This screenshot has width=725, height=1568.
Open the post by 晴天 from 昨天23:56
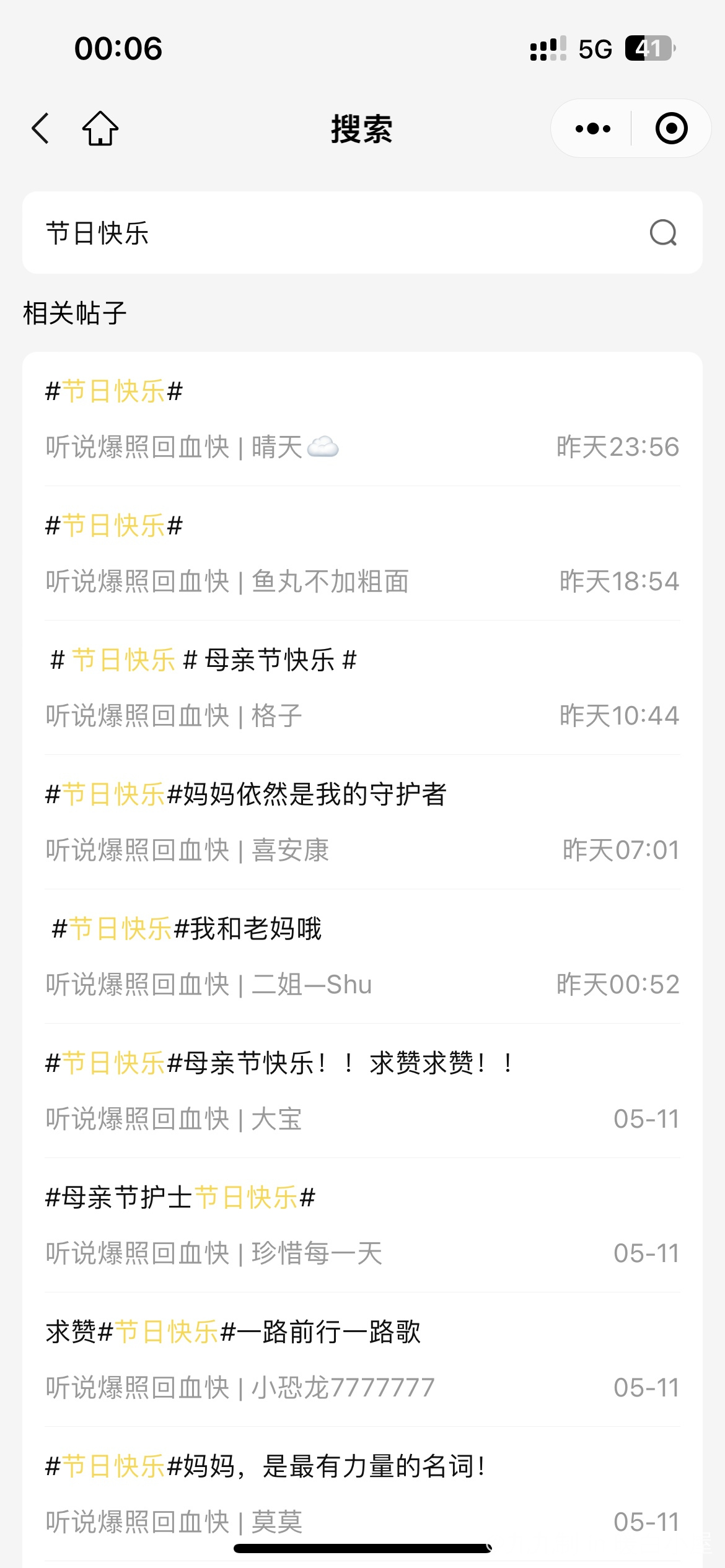coord(362,419)
